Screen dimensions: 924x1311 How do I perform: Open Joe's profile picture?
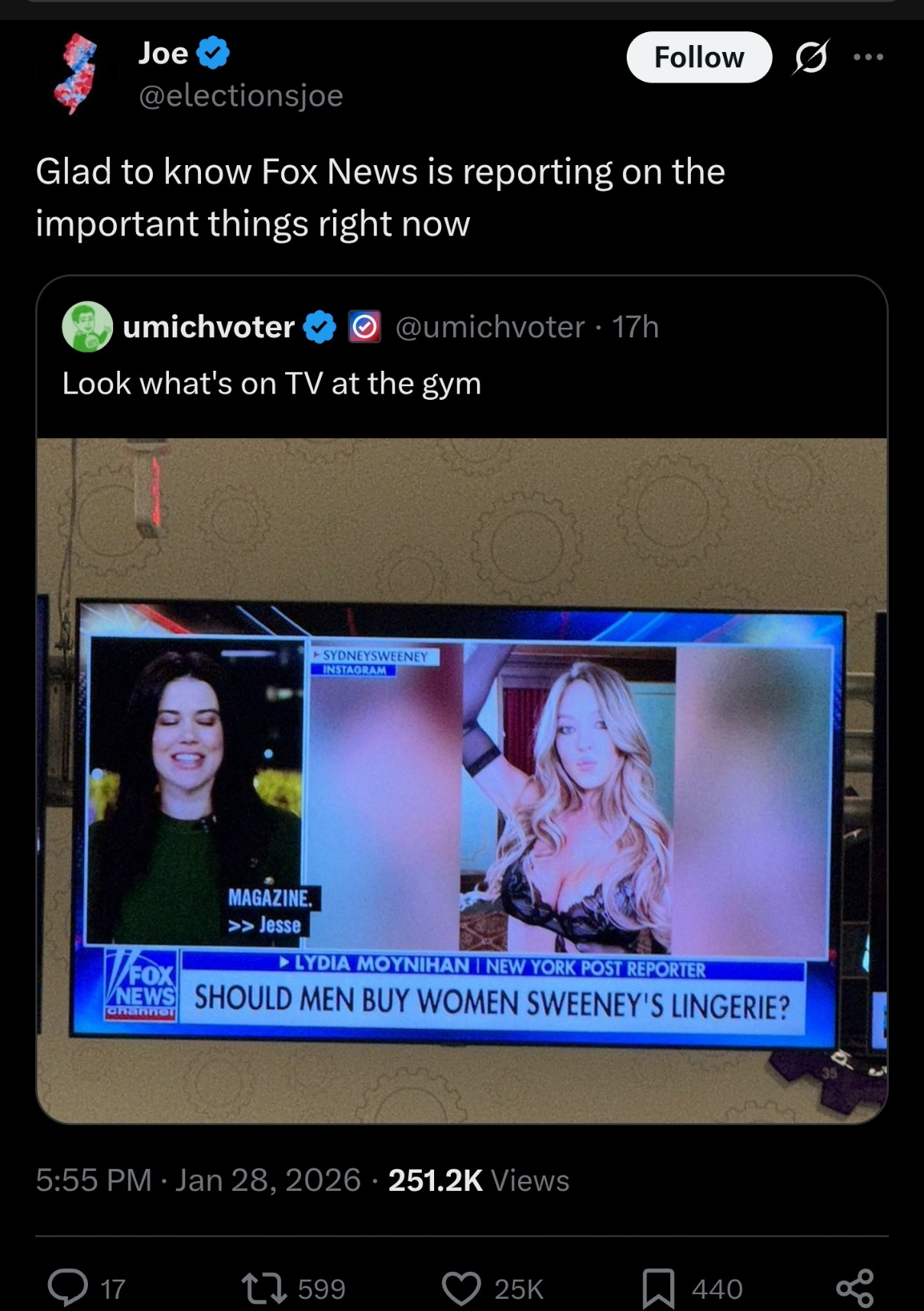[75, 74]
